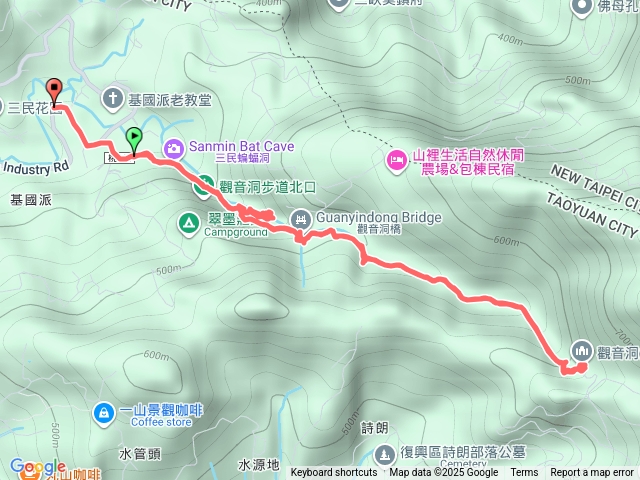Image resolution: width=640 pixels, height=480 pixels.
Task: Tap the 觀音洞步道北口 trailhead marker
Action: click(x=204, y=184)
